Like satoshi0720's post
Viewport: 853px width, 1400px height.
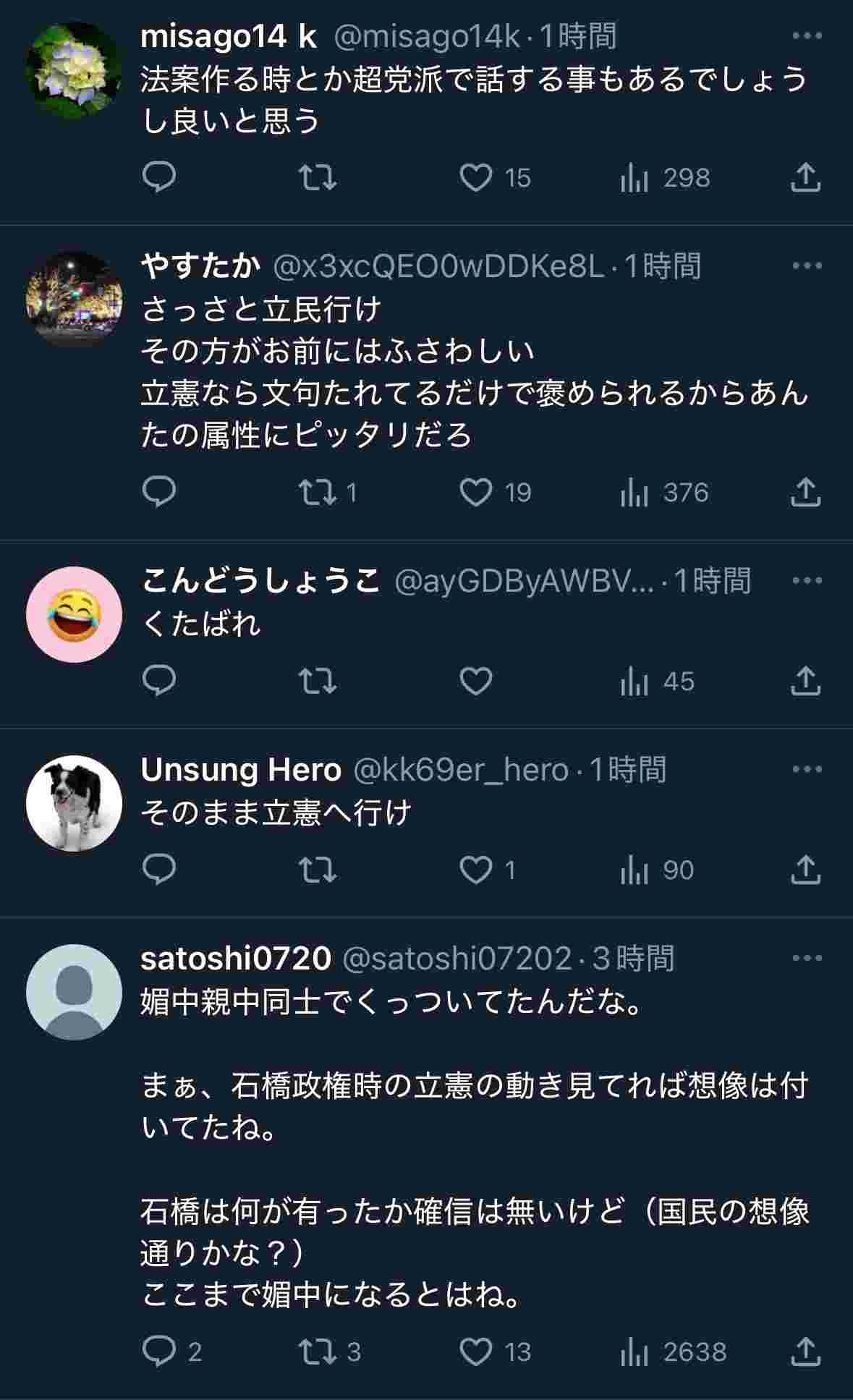click(x=476, y=1352)
